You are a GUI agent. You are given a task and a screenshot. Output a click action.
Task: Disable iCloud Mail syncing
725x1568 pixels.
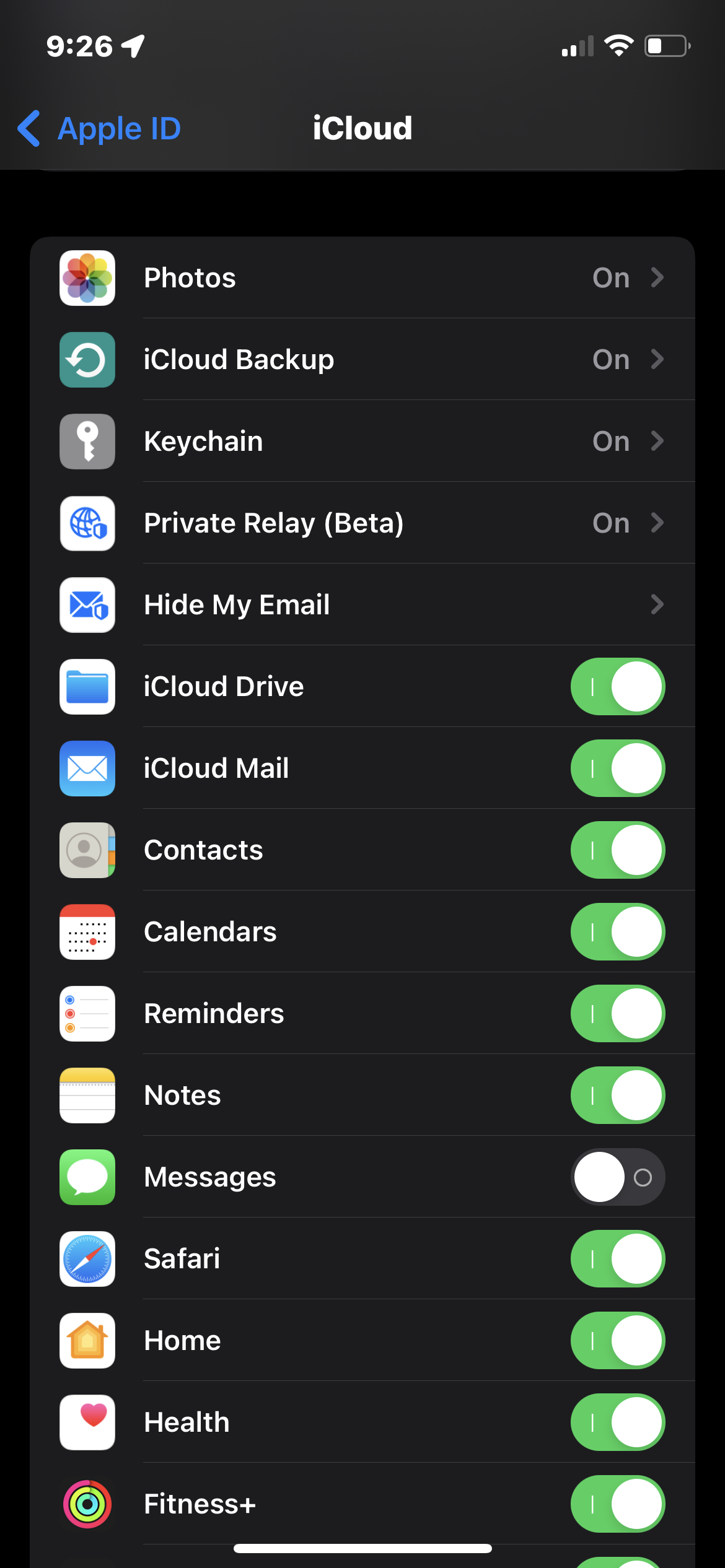(618, 768)
